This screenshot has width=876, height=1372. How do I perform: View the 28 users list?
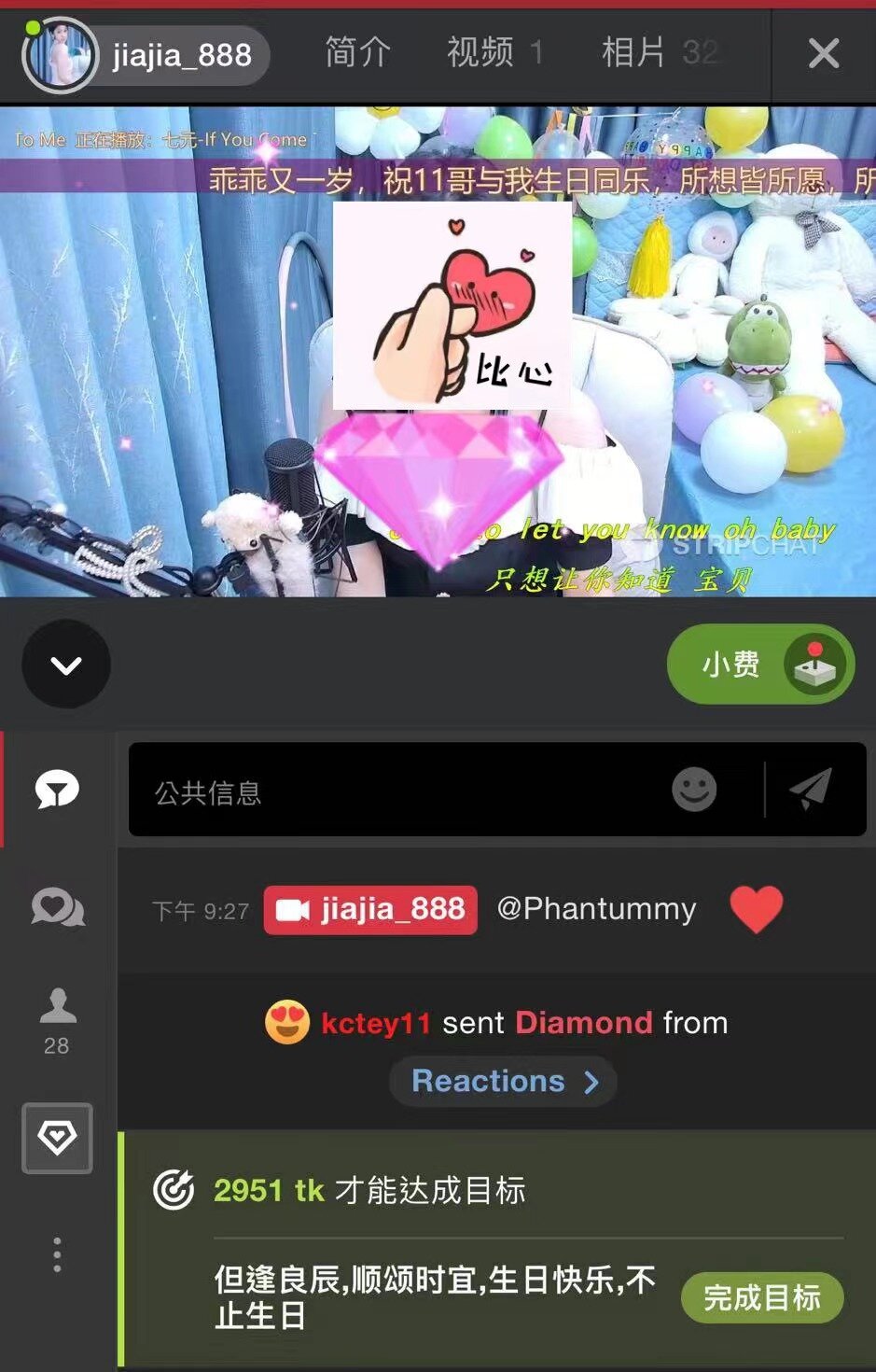(58, 1021)
